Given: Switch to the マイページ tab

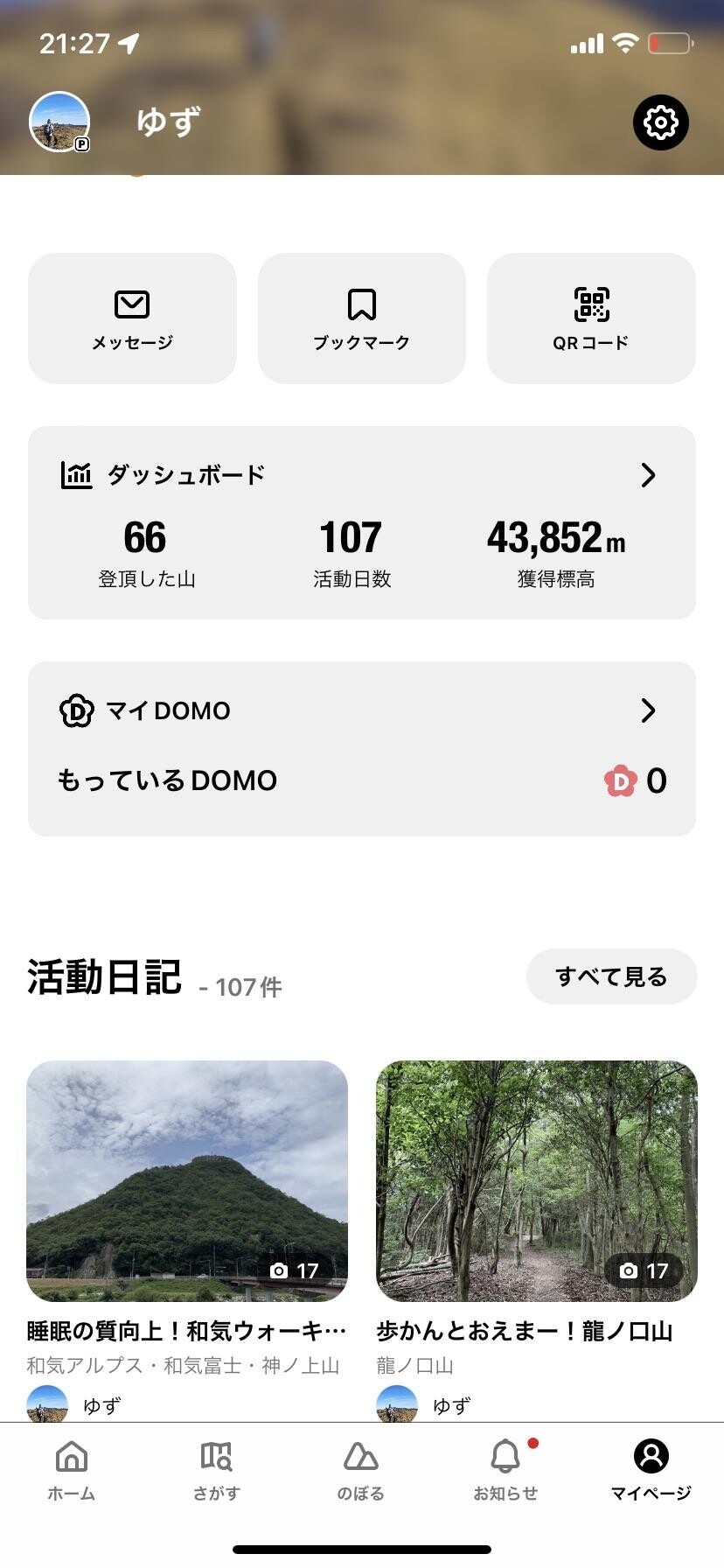Looking at the screenshot, I should click(650, 1470).
